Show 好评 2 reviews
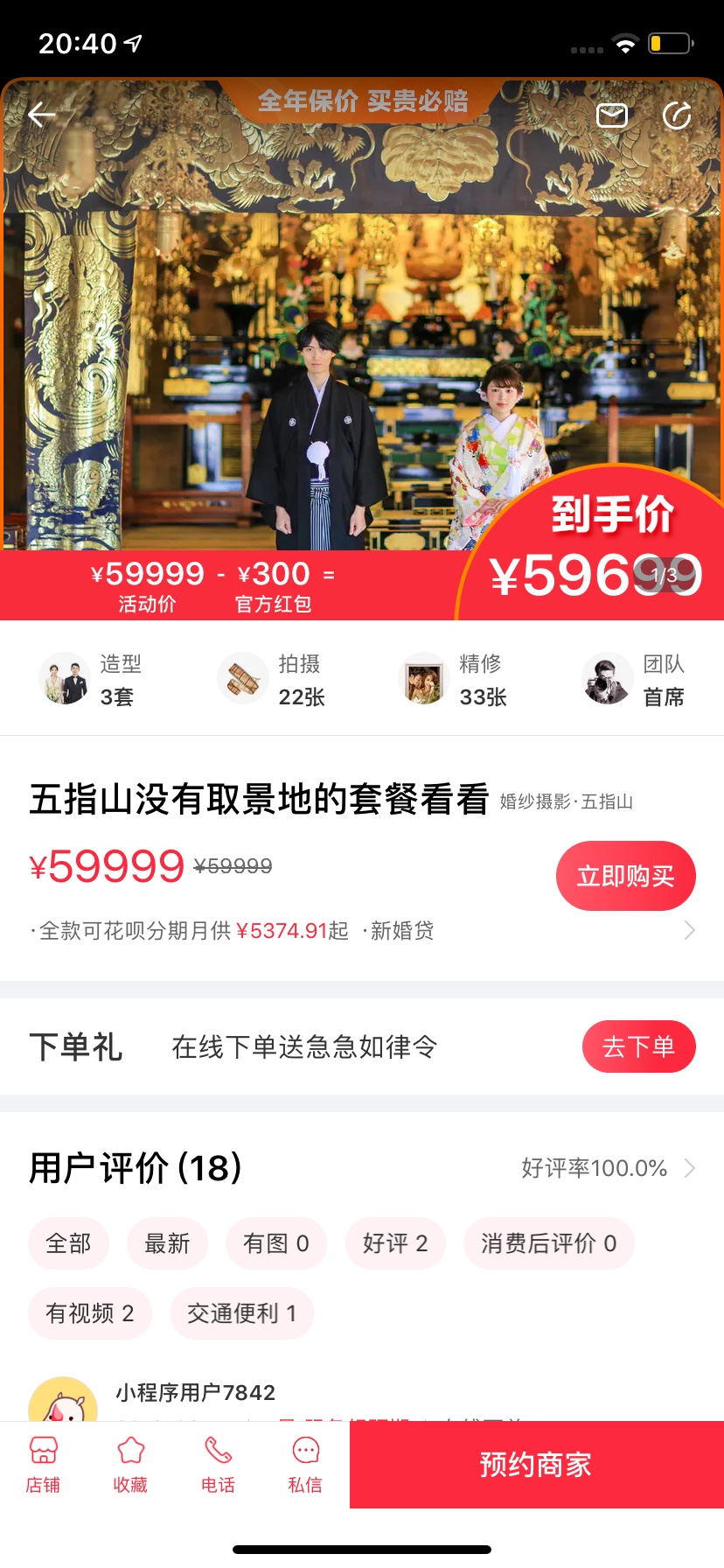 point(395,1243)
